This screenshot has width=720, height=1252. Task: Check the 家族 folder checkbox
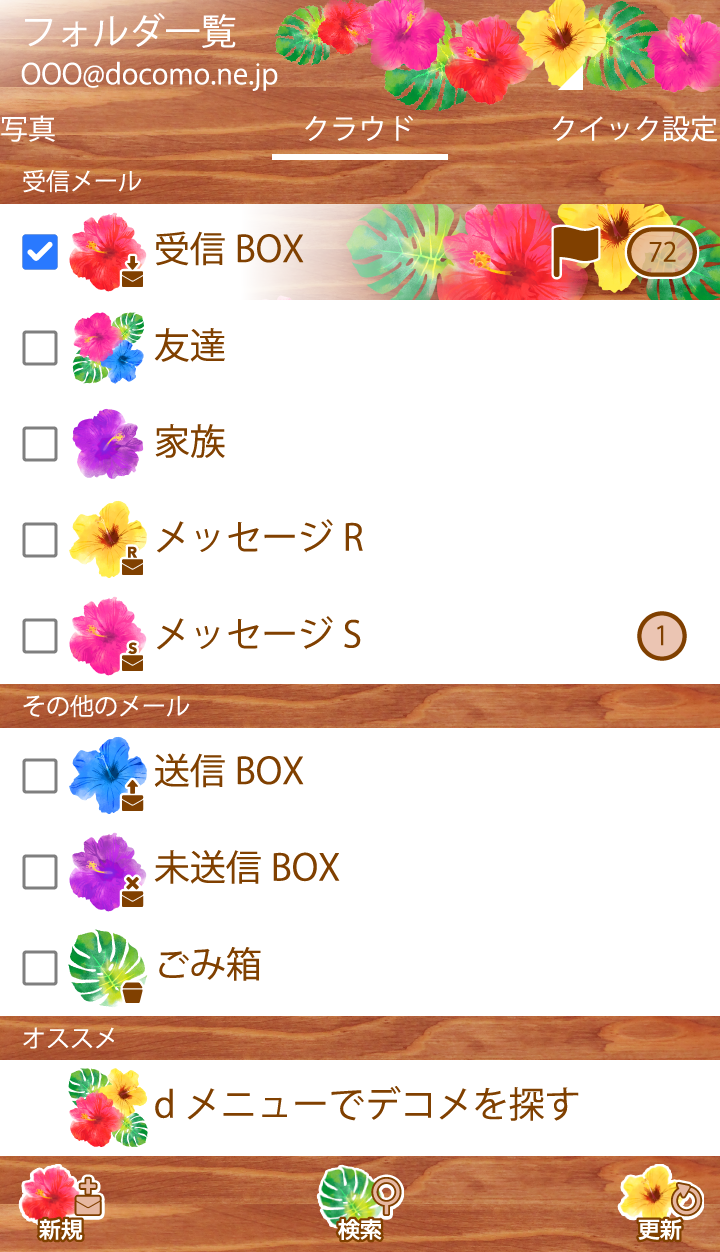[x=40, y=443]
